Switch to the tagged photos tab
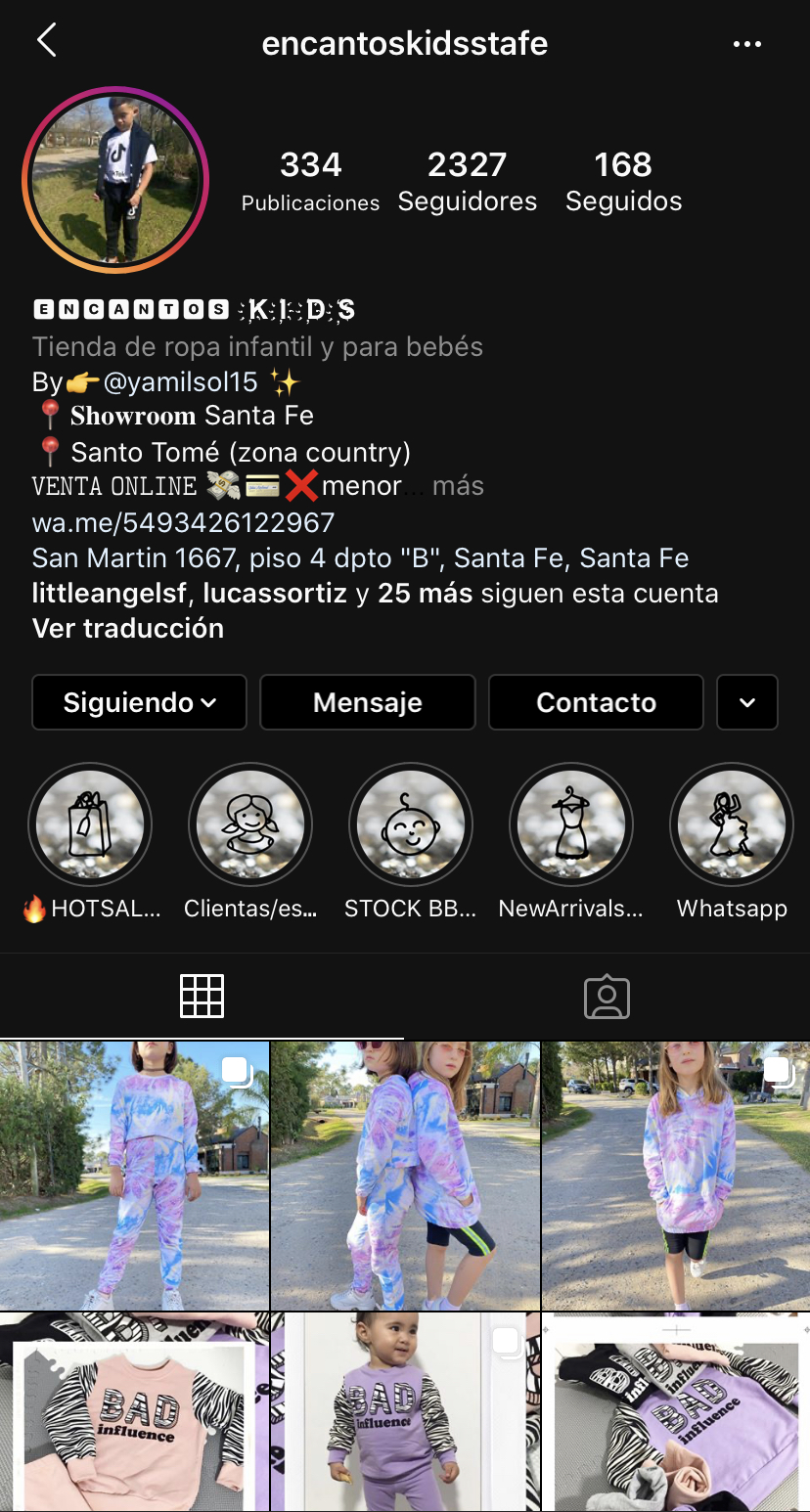Image resolution: width=810 pixels, height=1512 pixels. tap(607, 997)
